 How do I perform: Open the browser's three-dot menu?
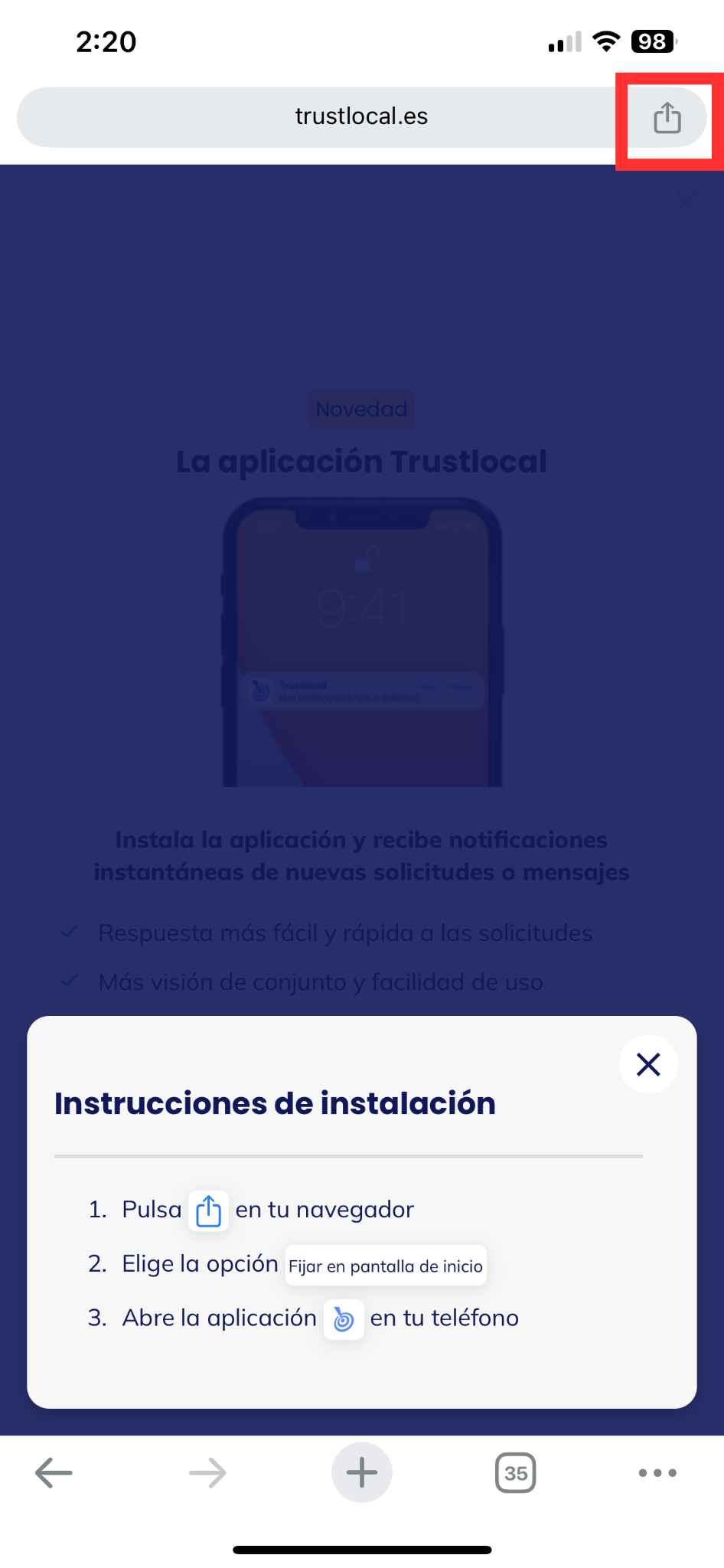[x=657, y=1472]
